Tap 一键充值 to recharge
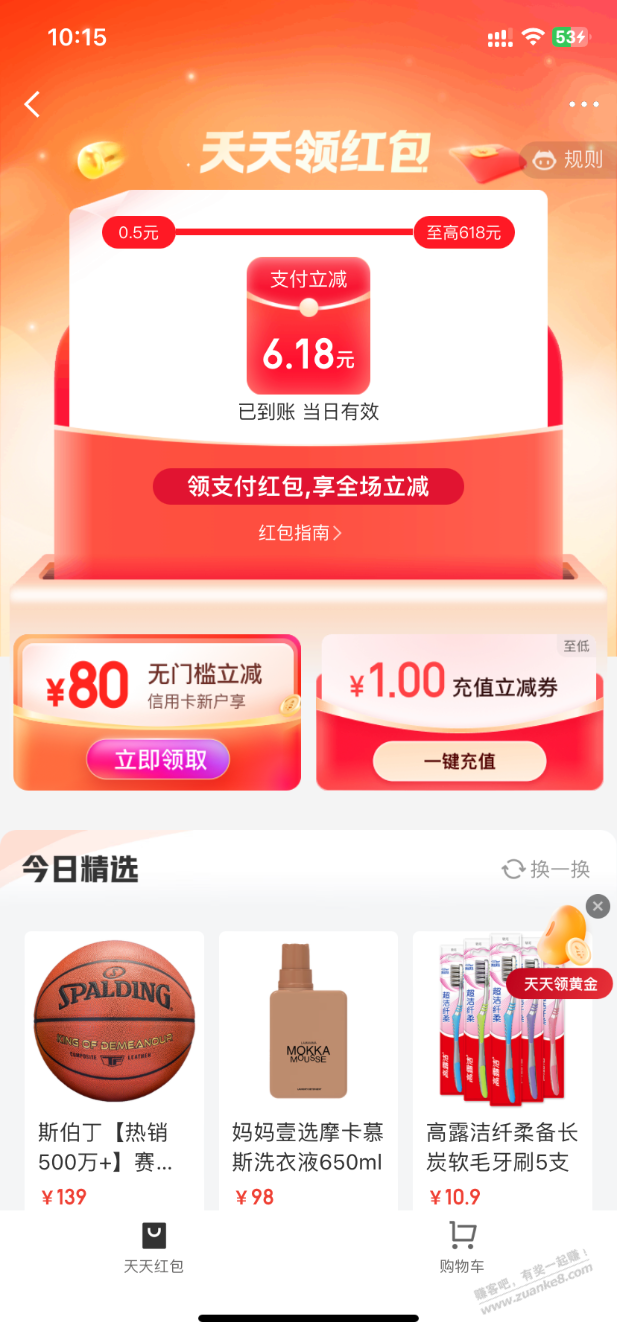This screenshot has height=1334, width=617. coord(459,761)
